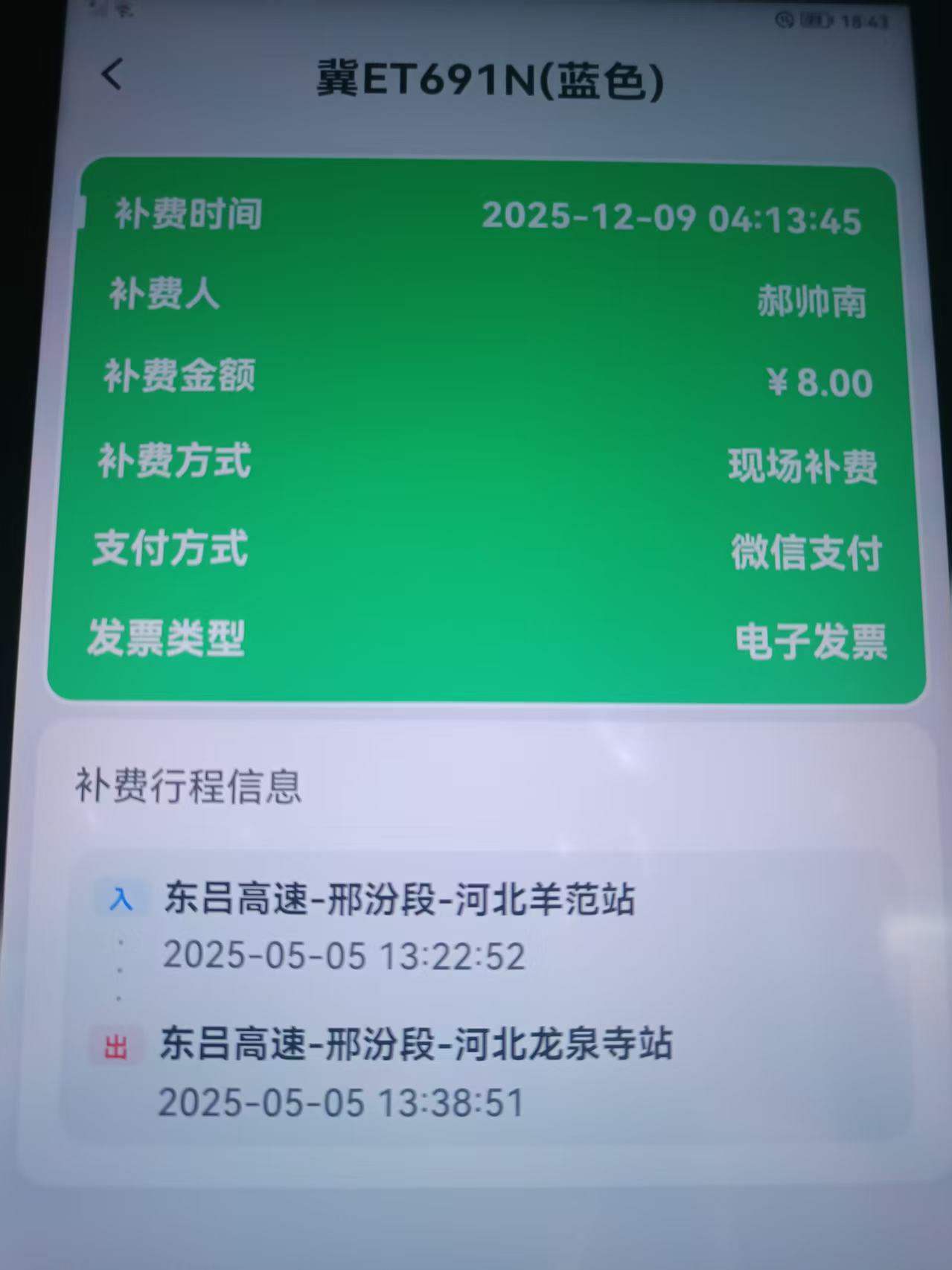Go back using the top-left arrow
952x1270 pixels.
(112, 74)
